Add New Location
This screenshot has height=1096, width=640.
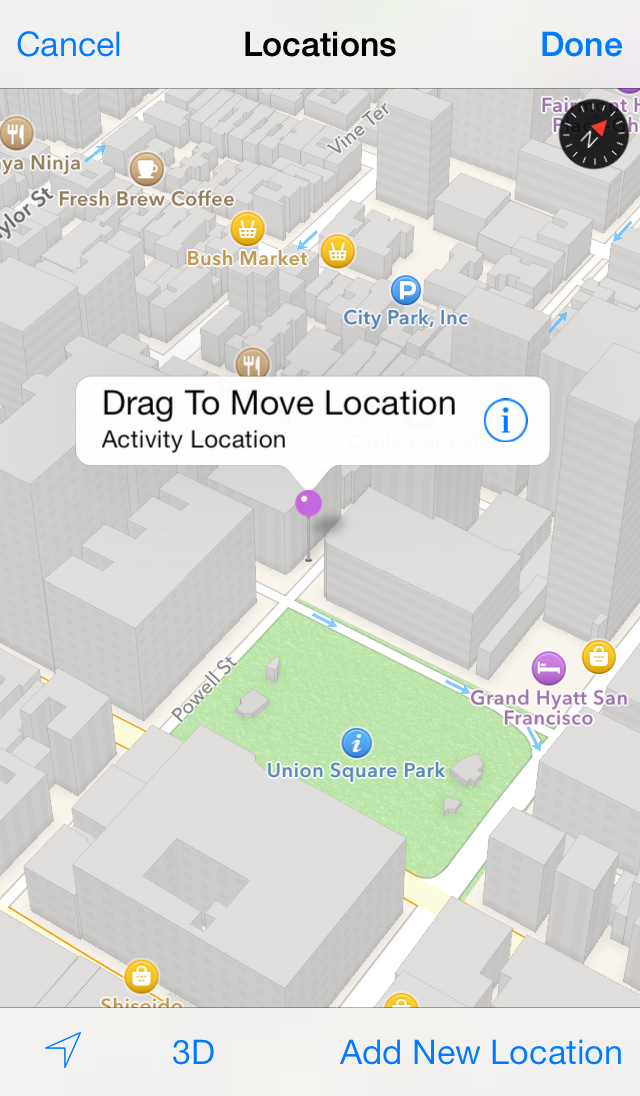tap(481, 1052)
